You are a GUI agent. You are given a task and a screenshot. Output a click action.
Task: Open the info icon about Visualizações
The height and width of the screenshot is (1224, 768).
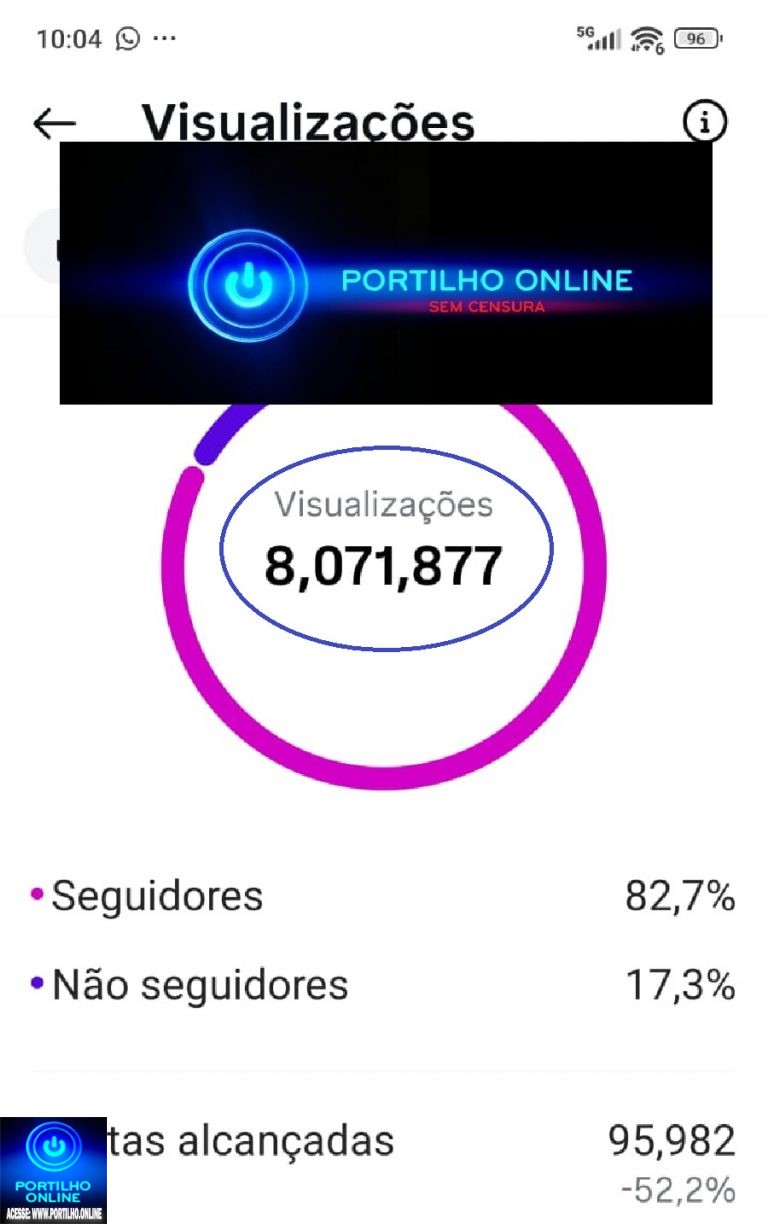704,122
